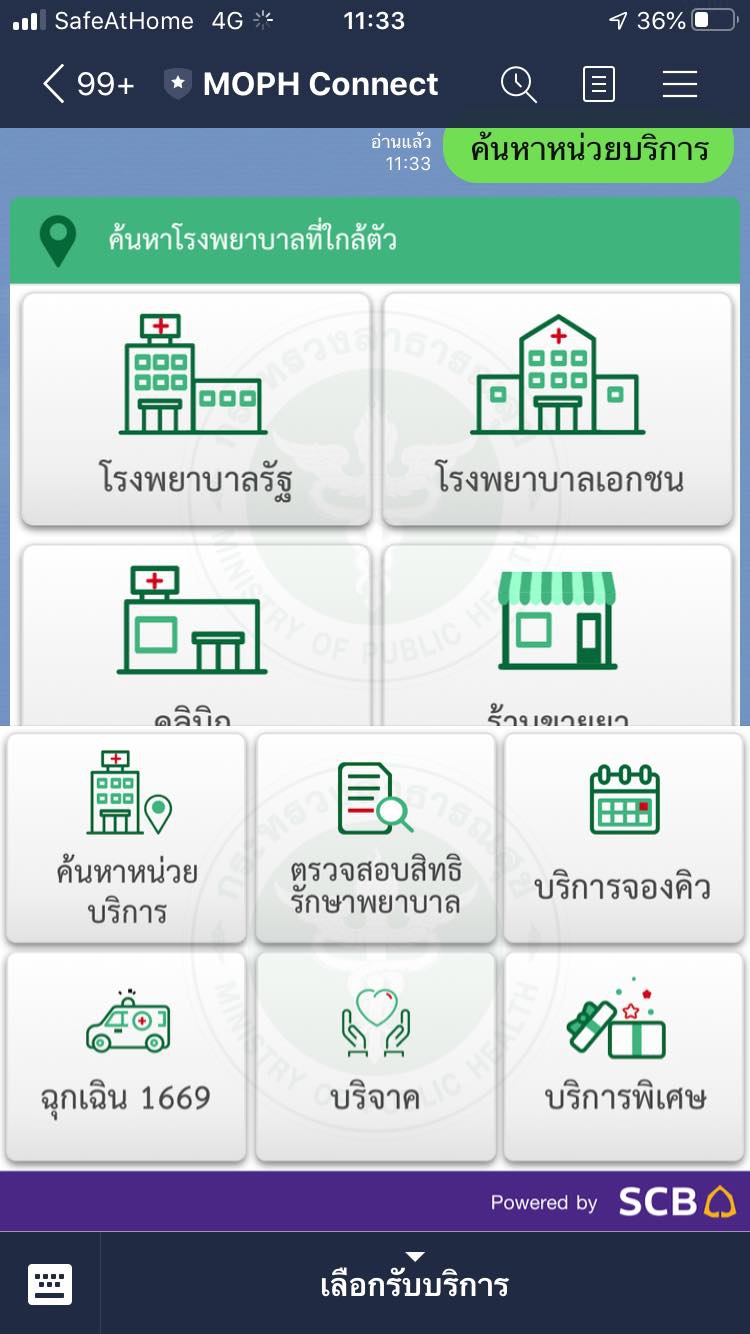Tap ฉุกเฉิน 1669 emergency tile
The height and width of the screenshot is (1334, 750).
click(x=126, y=1056)
